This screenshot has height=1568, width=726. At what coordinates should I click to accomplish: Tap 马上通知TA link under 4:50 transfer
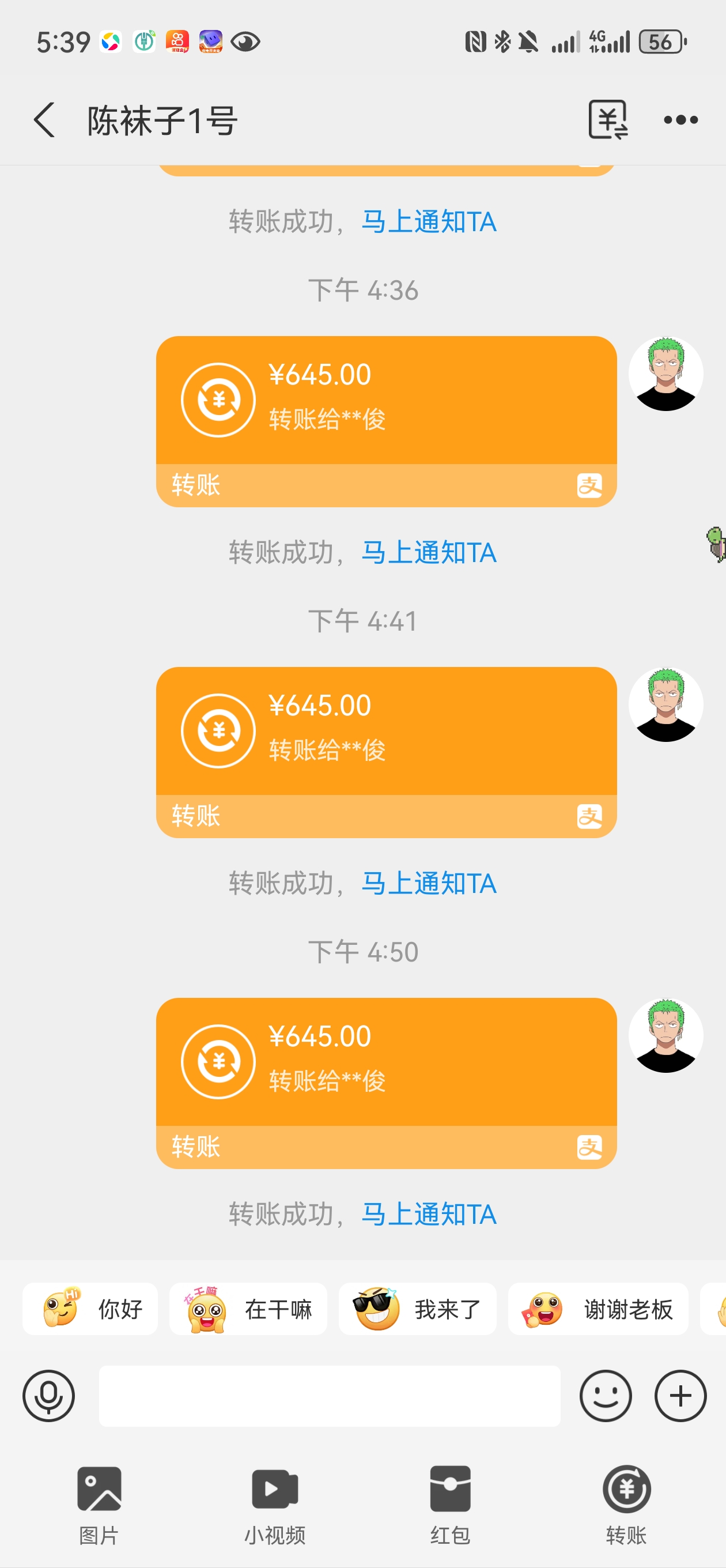(x=429, y=1213)
